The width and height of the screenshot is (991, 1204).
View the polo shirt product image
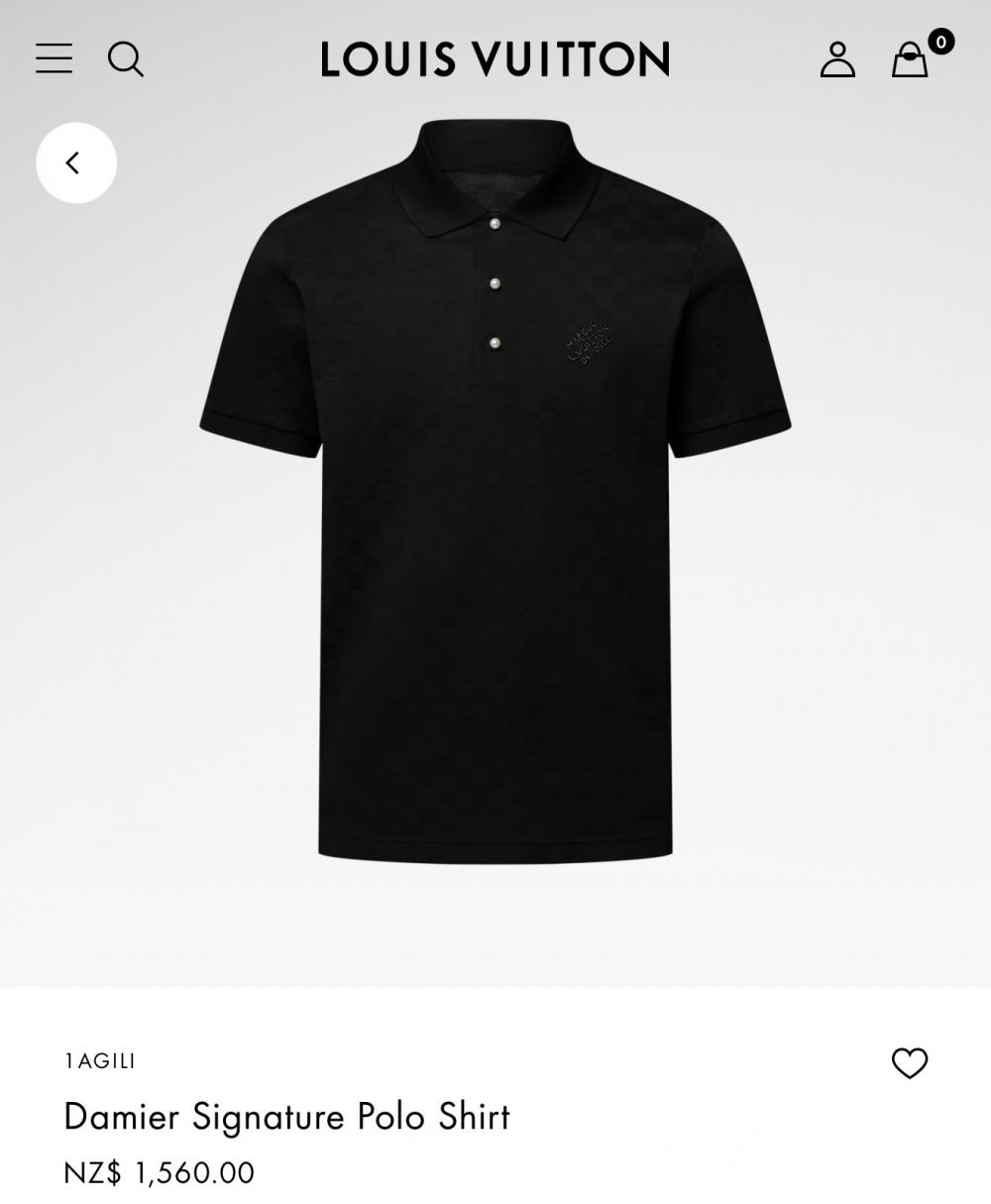(495, 495)
